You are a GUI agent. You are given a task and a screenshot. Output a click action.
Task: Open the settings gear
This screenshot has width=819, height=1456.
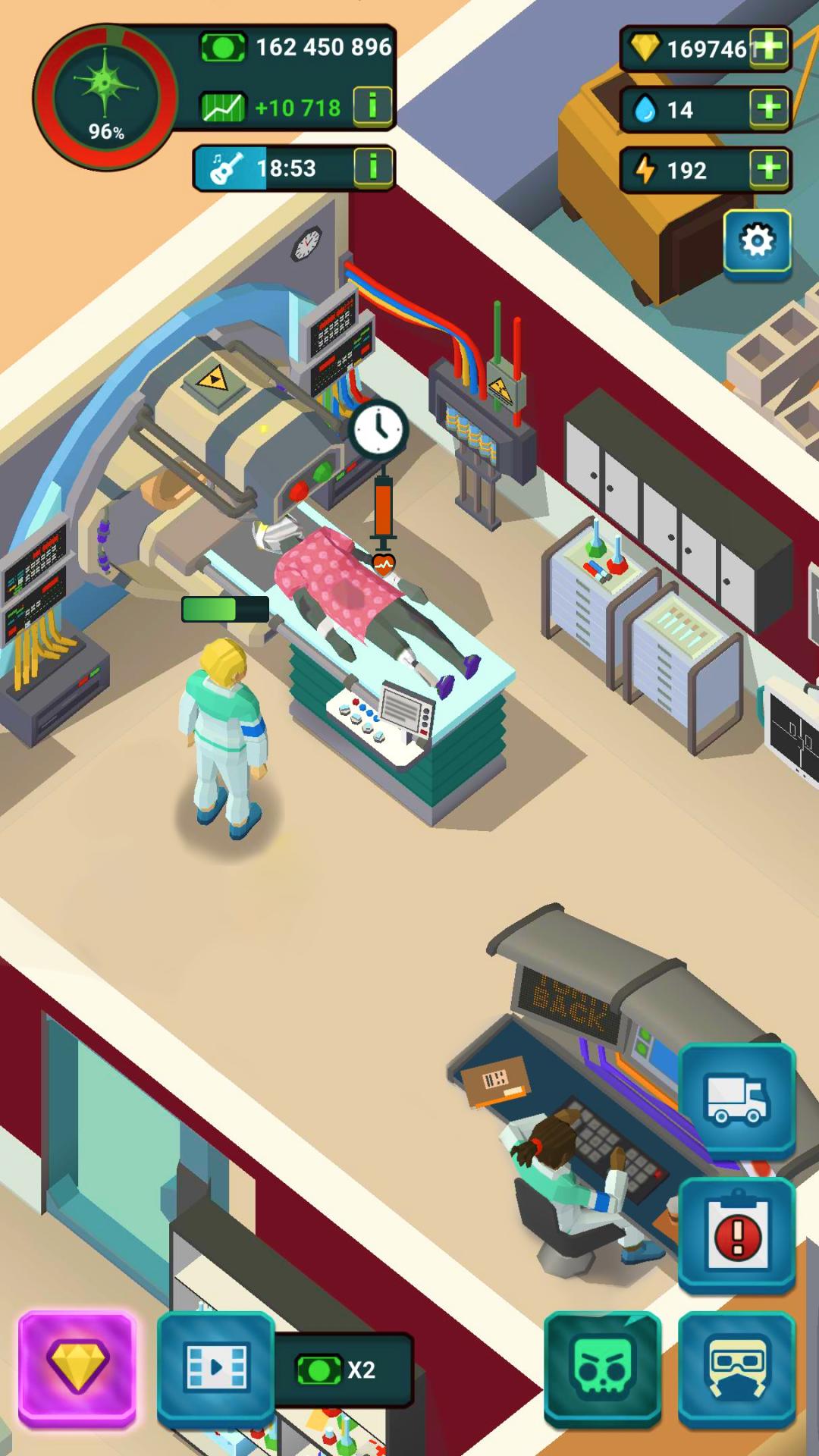click(757, 241)
